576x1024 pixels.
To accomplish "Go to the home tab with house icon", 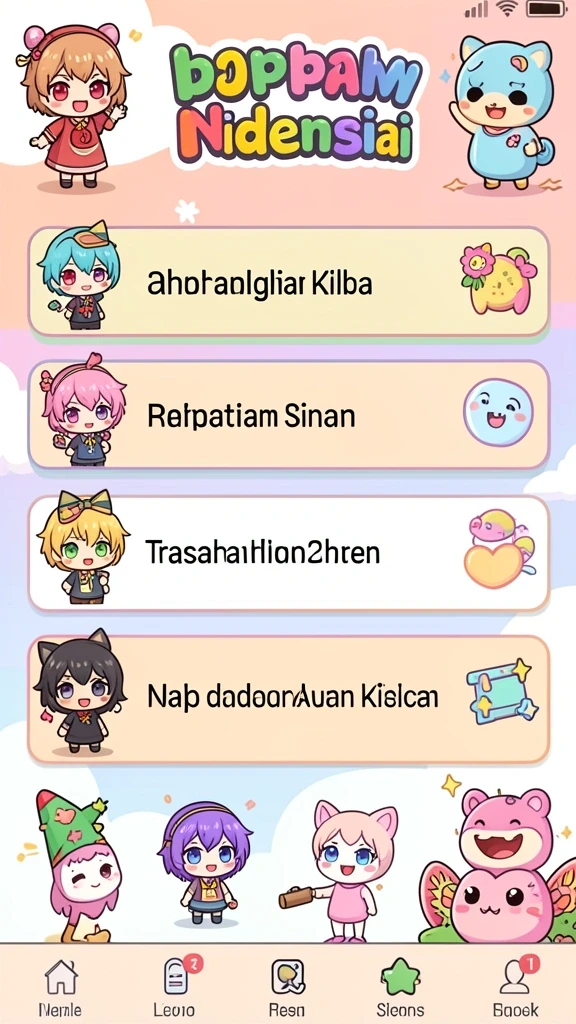I will pos(60,986).
